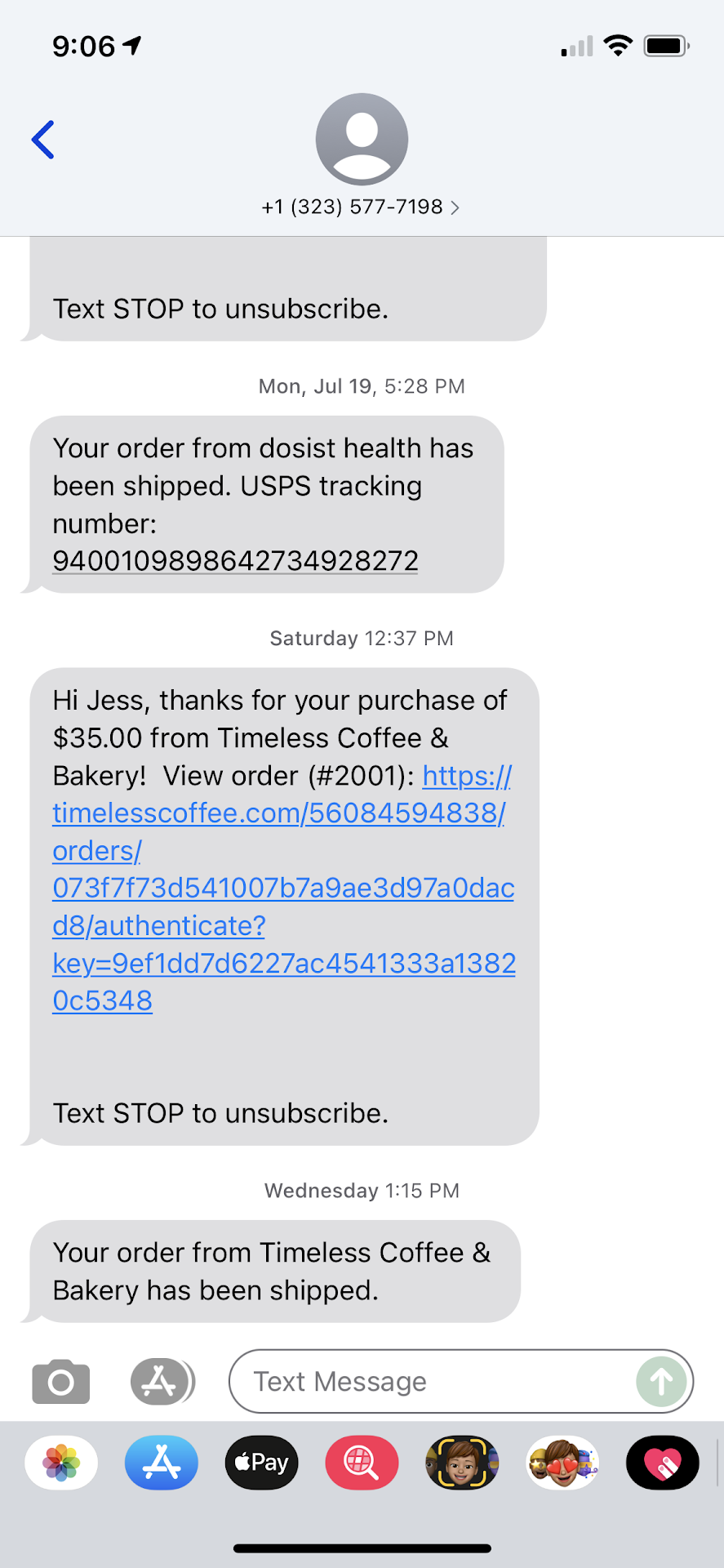The image size is (724, 1568).
Task: Open the Timeless Coffee order link
Action: coord(282,888)
